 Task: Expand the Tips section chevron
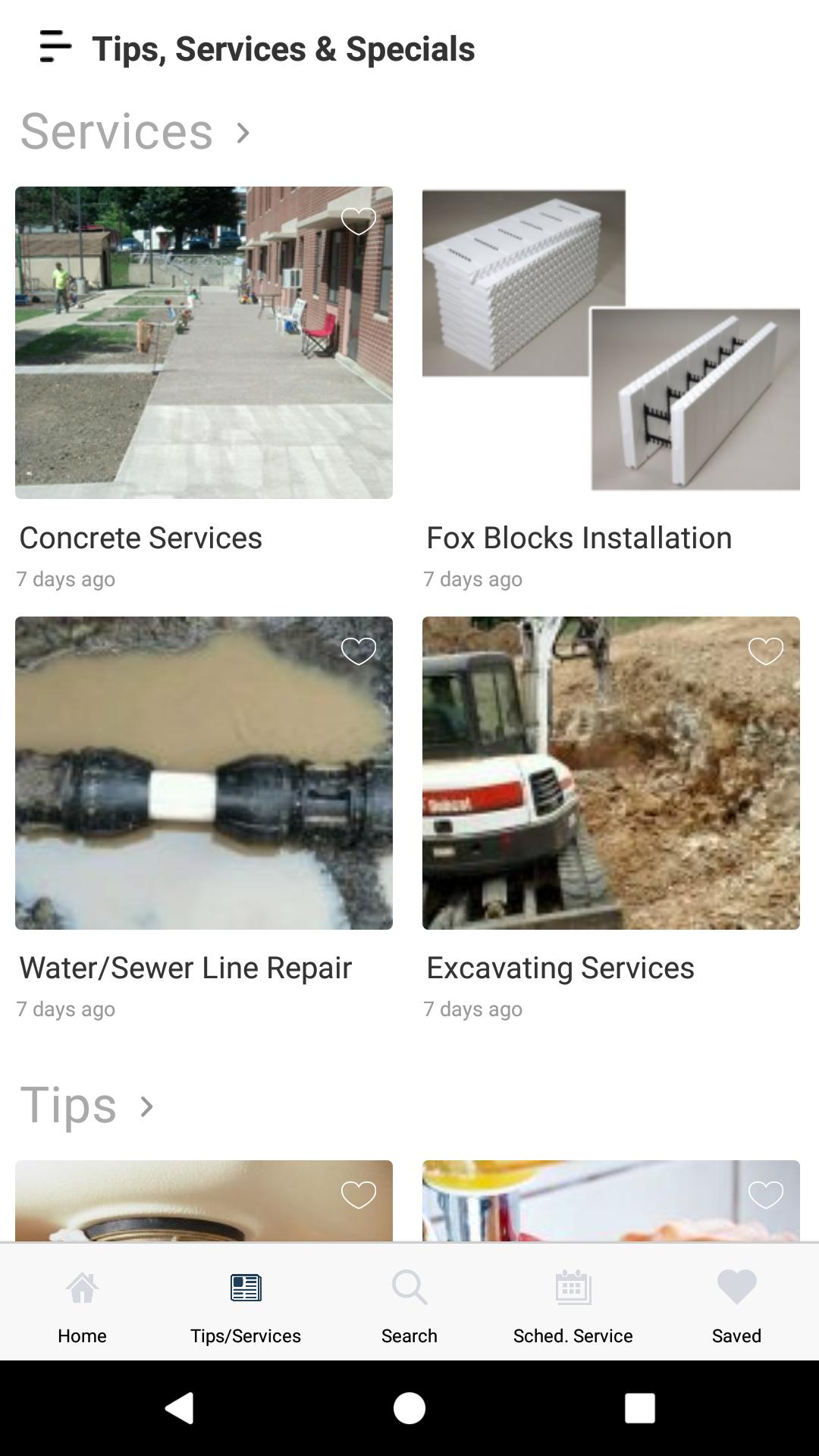click(x=146, y=1107)
